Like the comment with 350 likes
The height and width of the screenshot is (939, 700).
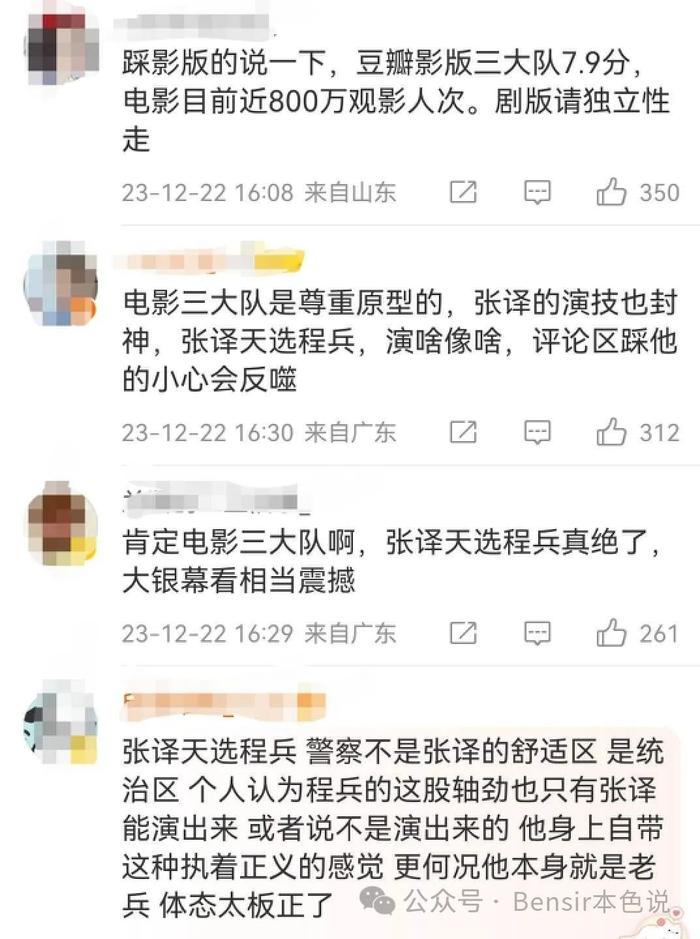point(611,192)
